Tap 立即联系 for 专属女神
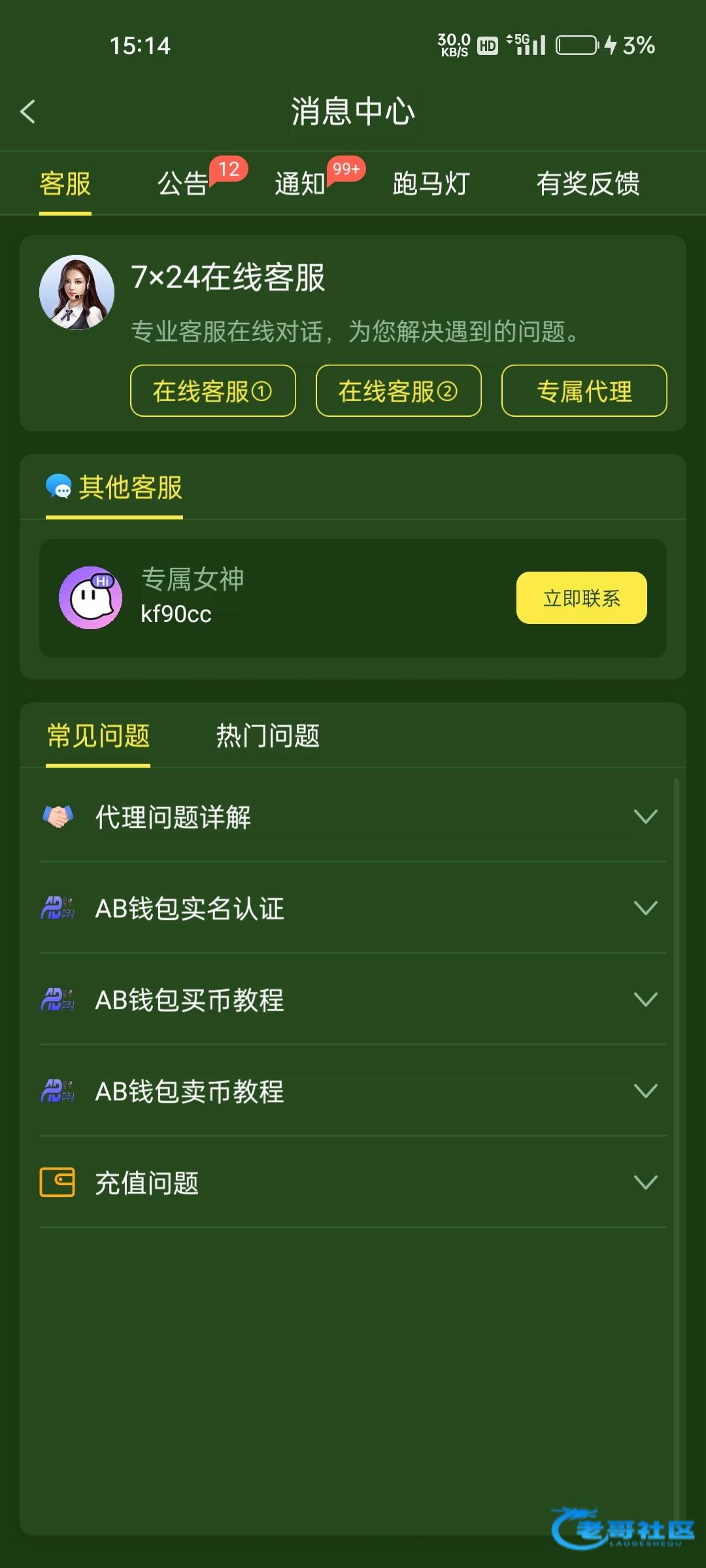Image resolution: width=706 pixels, height=1568 pixels. pos(582,598)
